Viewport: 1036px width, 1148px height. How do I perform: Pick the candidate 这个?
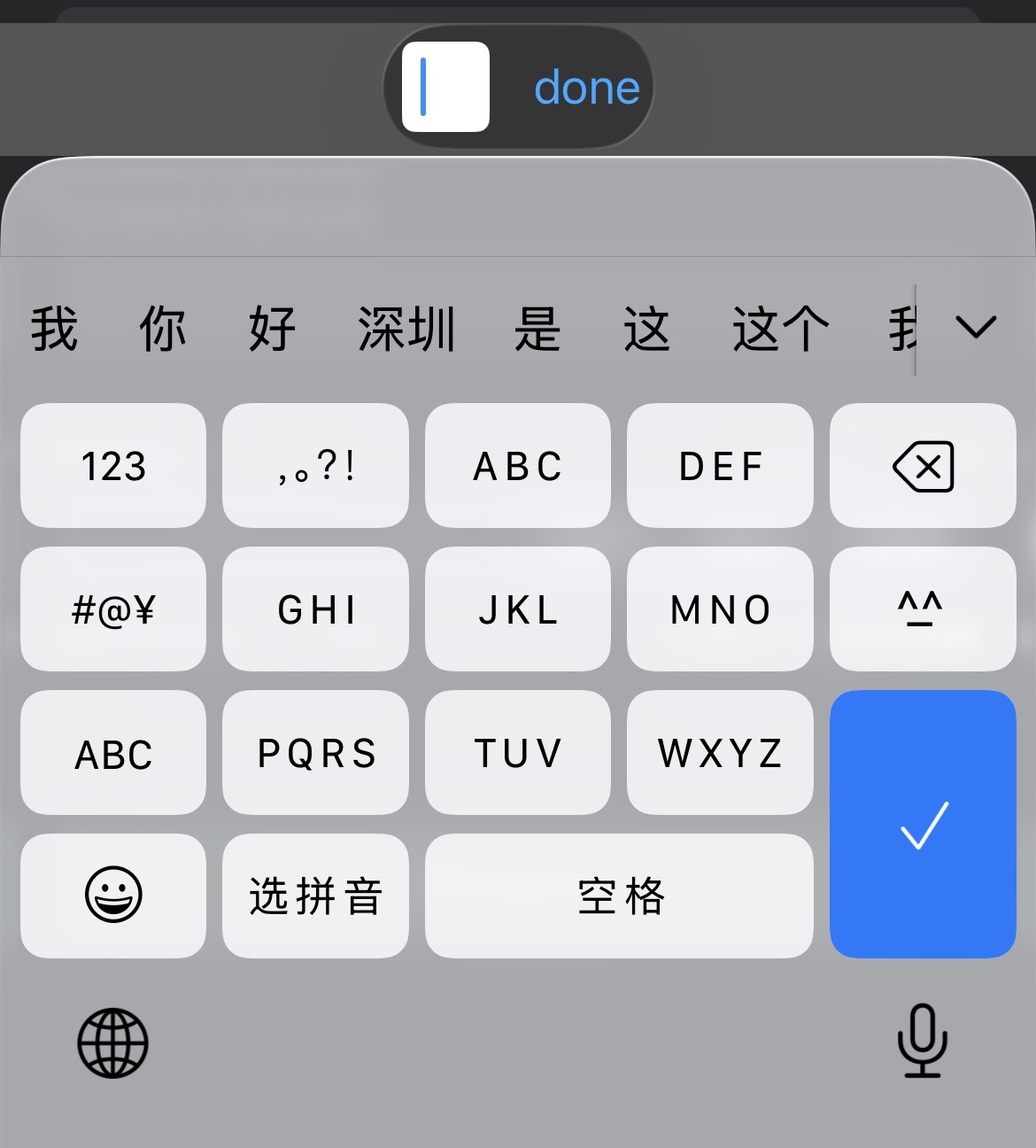coord(780,330)
